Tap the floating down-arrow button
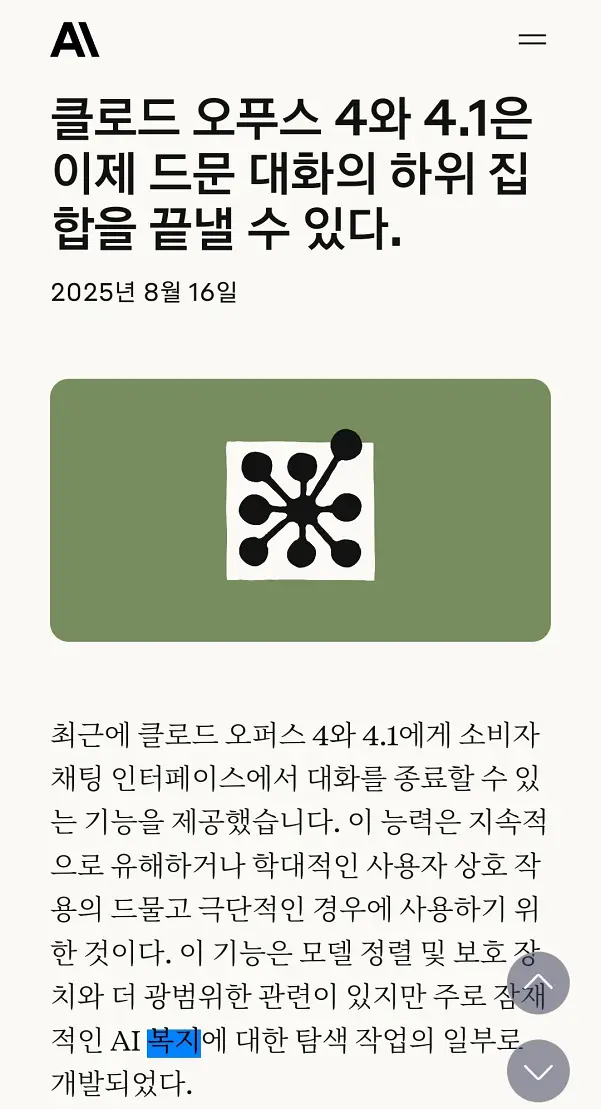Viewport: 601px width, 1109px height. click(538, 1071)
